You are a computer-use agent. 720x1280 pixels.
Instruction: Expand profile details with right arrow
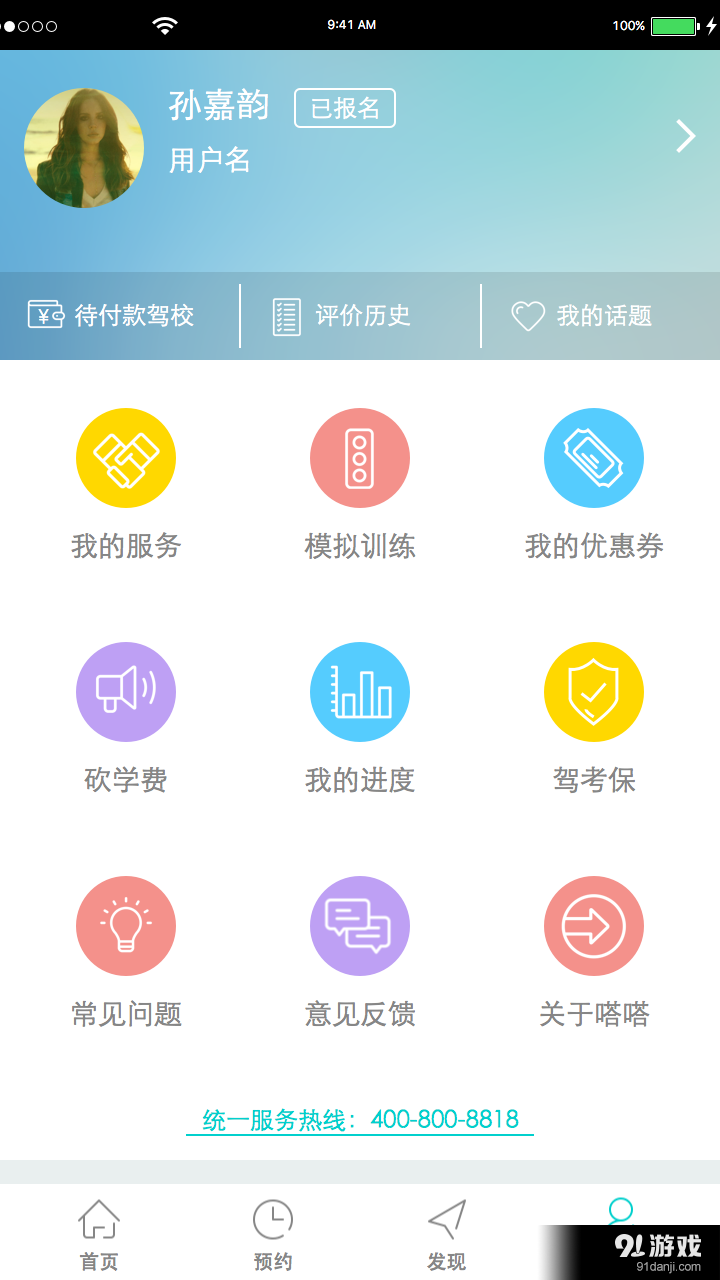(685, 137)
